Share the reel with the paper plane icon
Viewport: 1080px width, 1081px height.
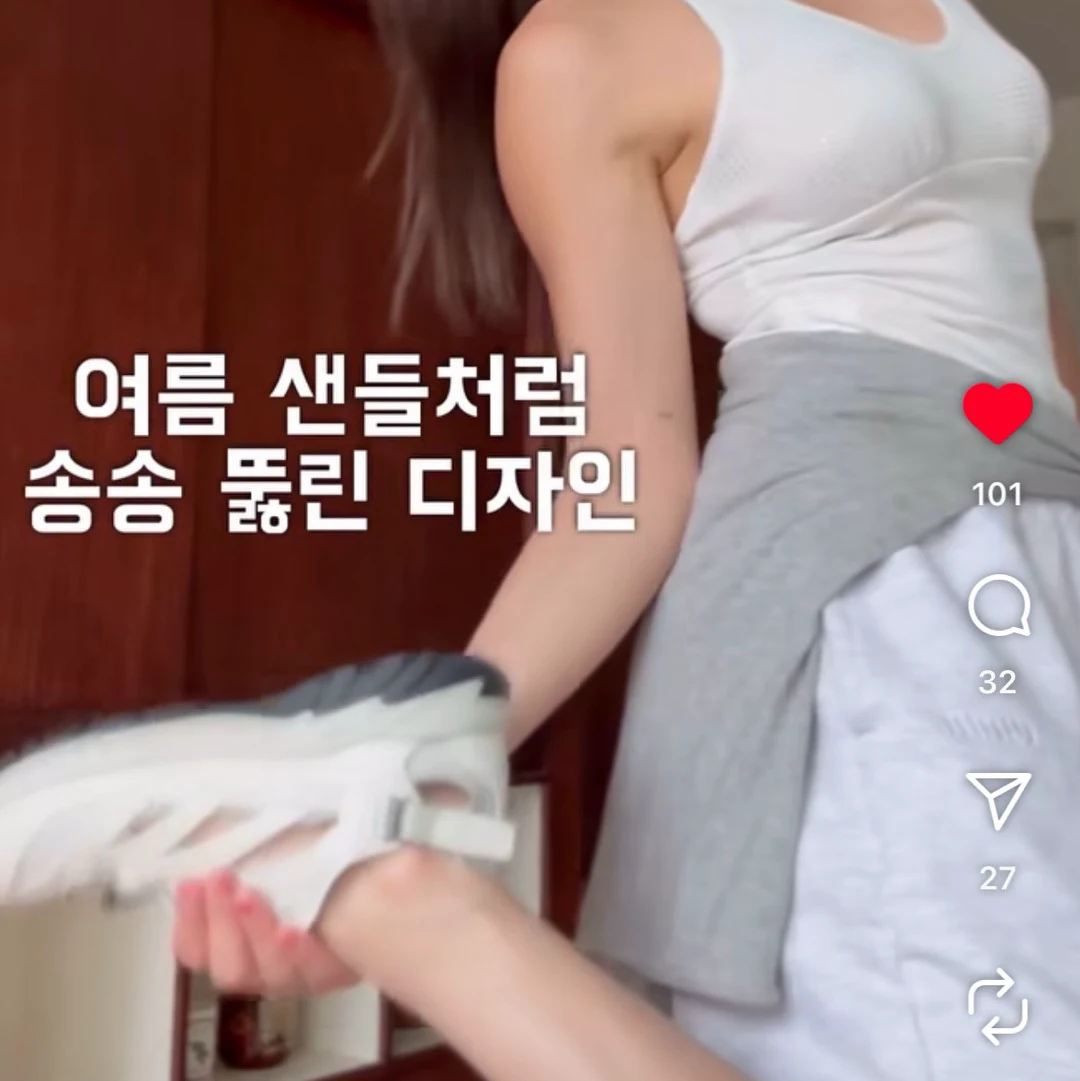coord(998,800)
